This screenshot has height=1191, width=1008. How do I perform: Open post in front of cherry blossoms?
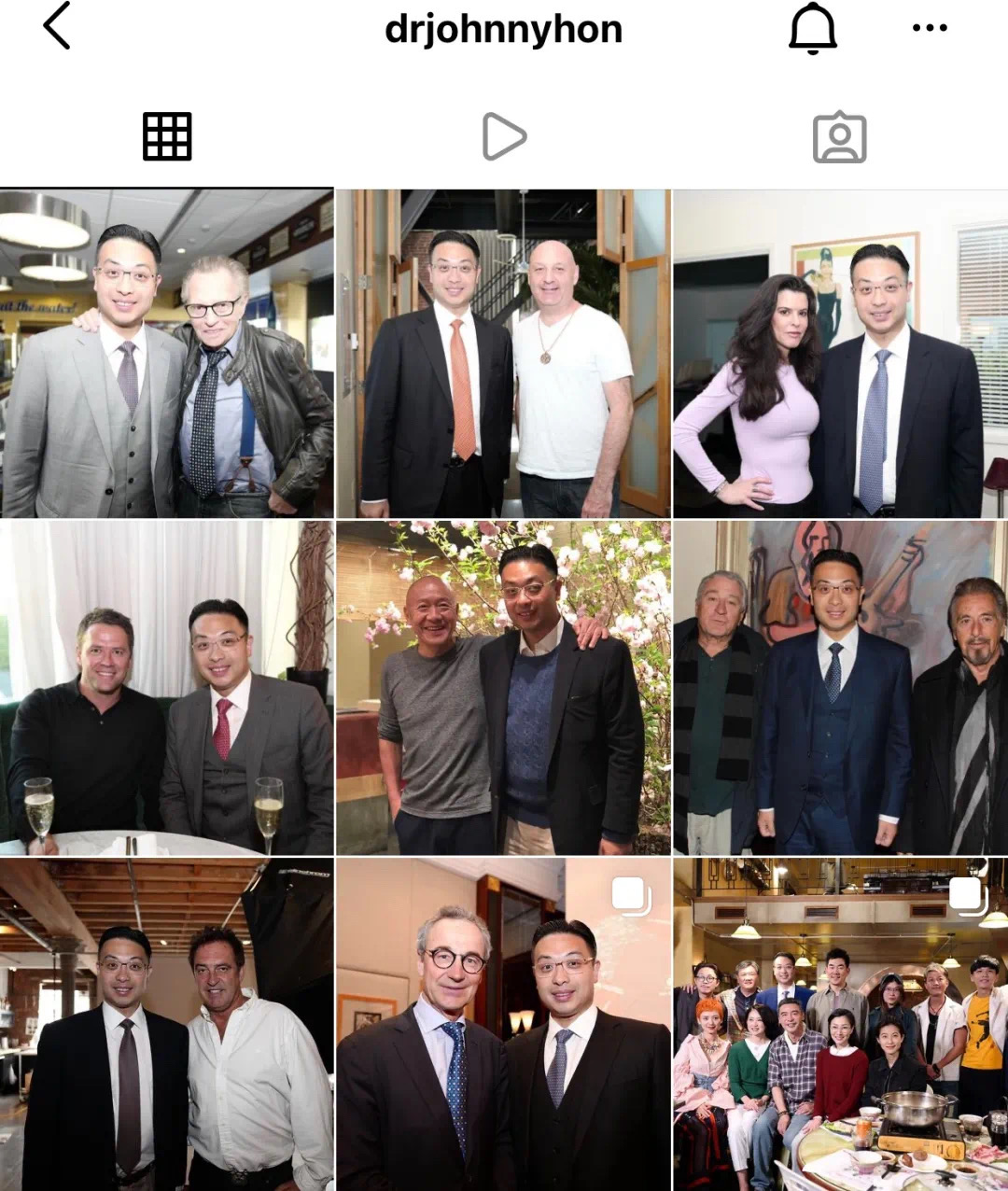click(x=503, y=688)
